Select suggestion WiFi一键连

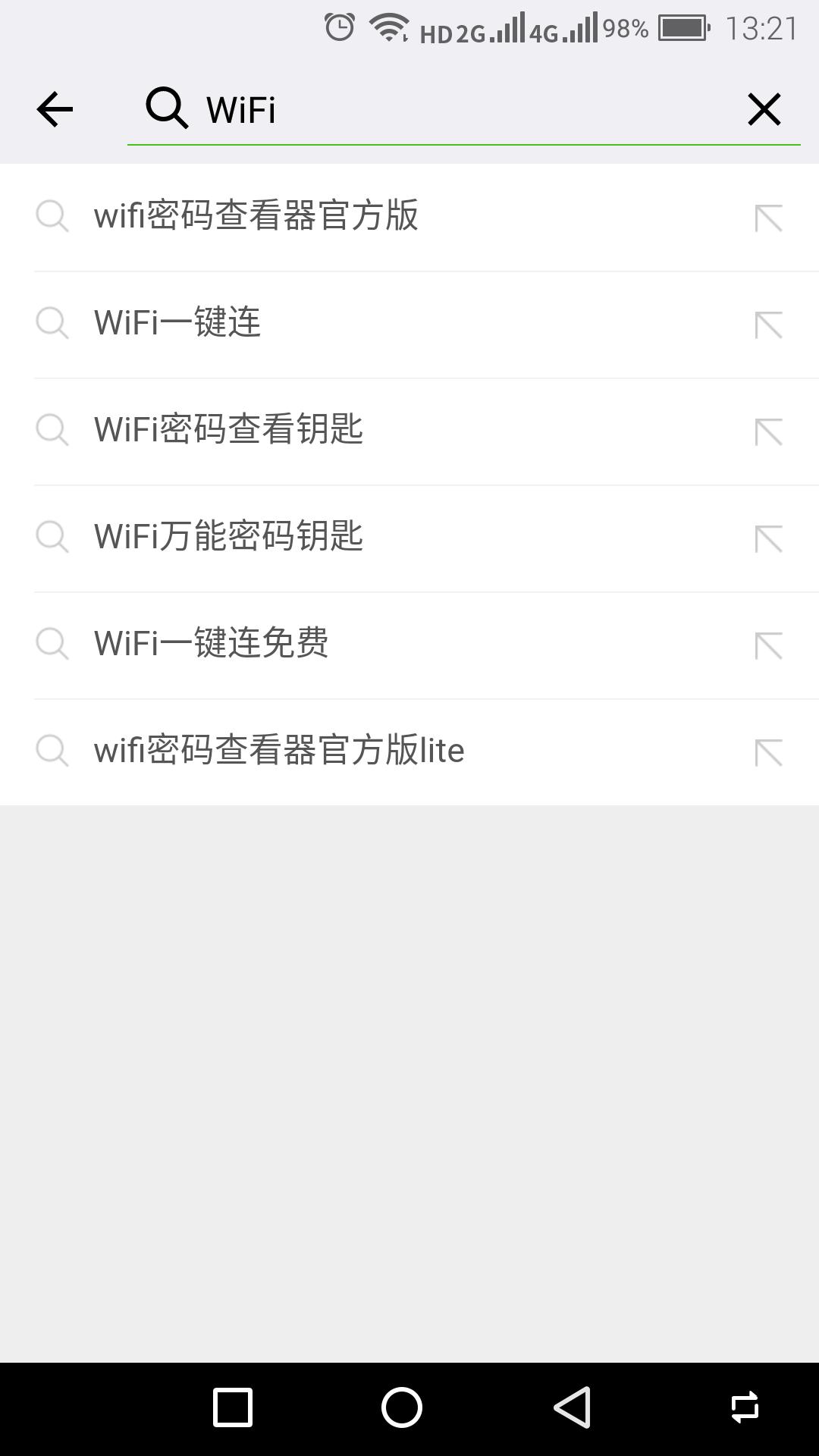pos(176,324)
